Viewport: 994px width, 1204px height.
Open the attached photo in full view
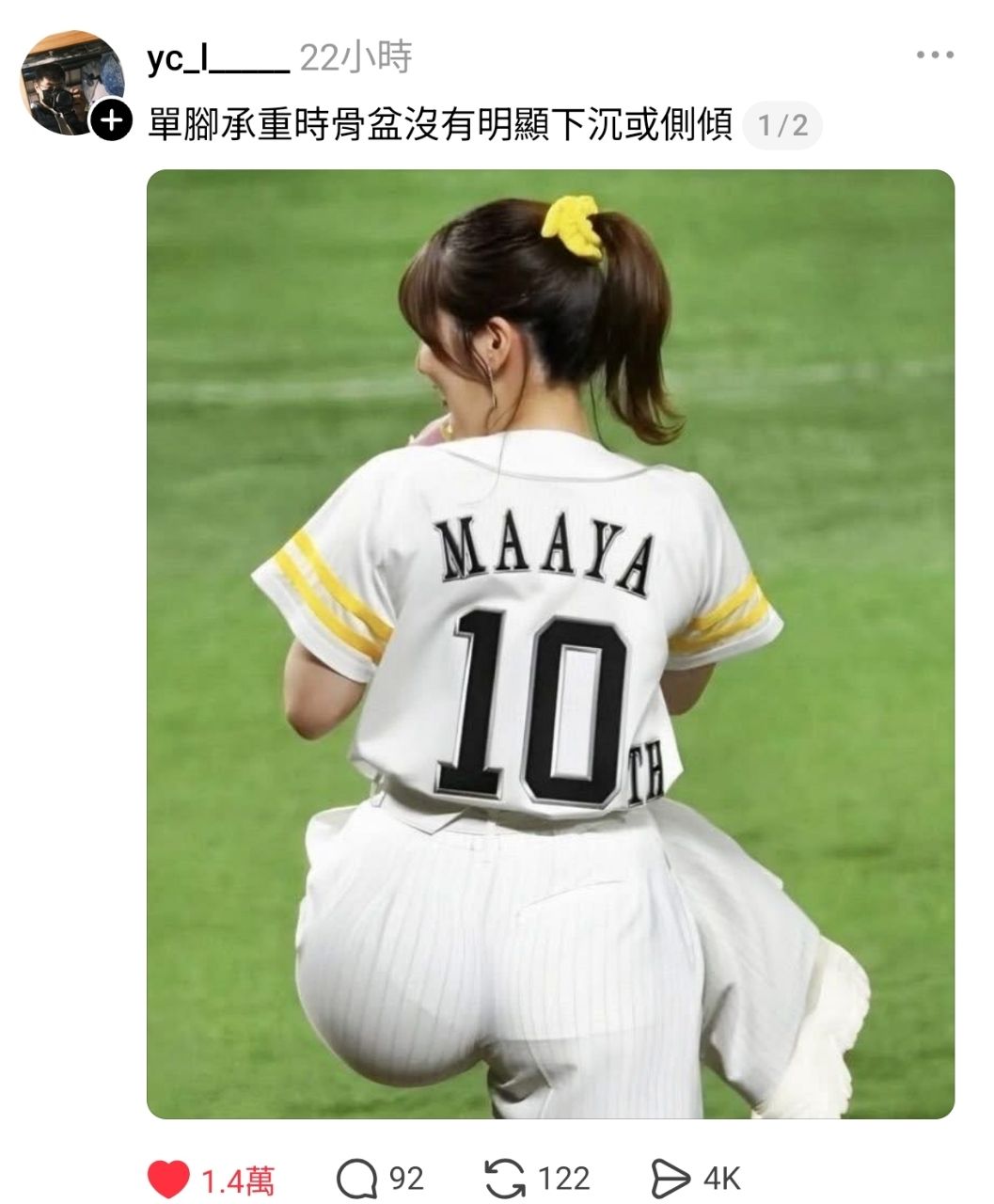click(550, 643)
